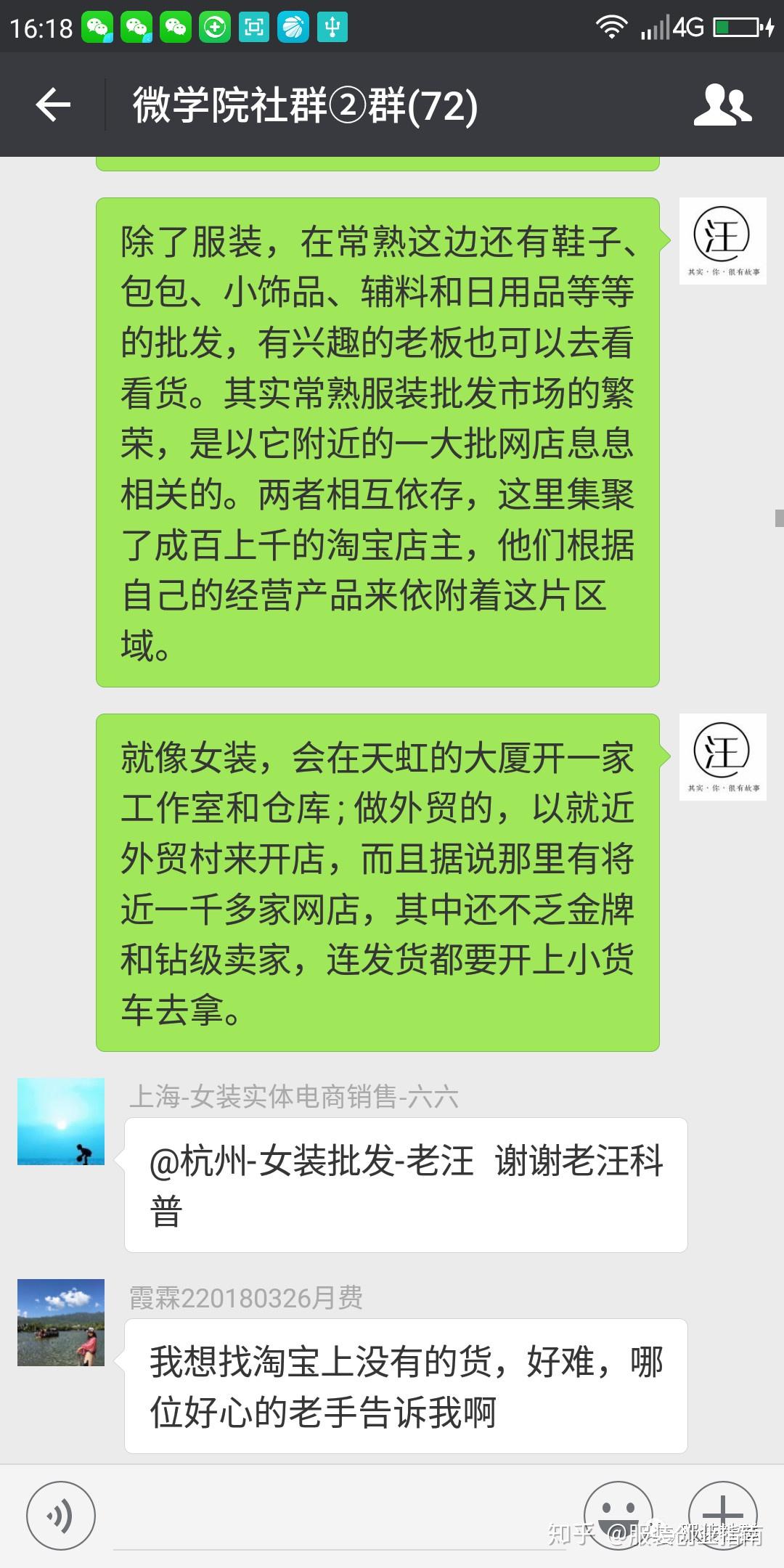Open the profile avatar of 上海-女装实体电商销售-六六
This screenshot has width=784, height=1568.
coord(61,1122)
